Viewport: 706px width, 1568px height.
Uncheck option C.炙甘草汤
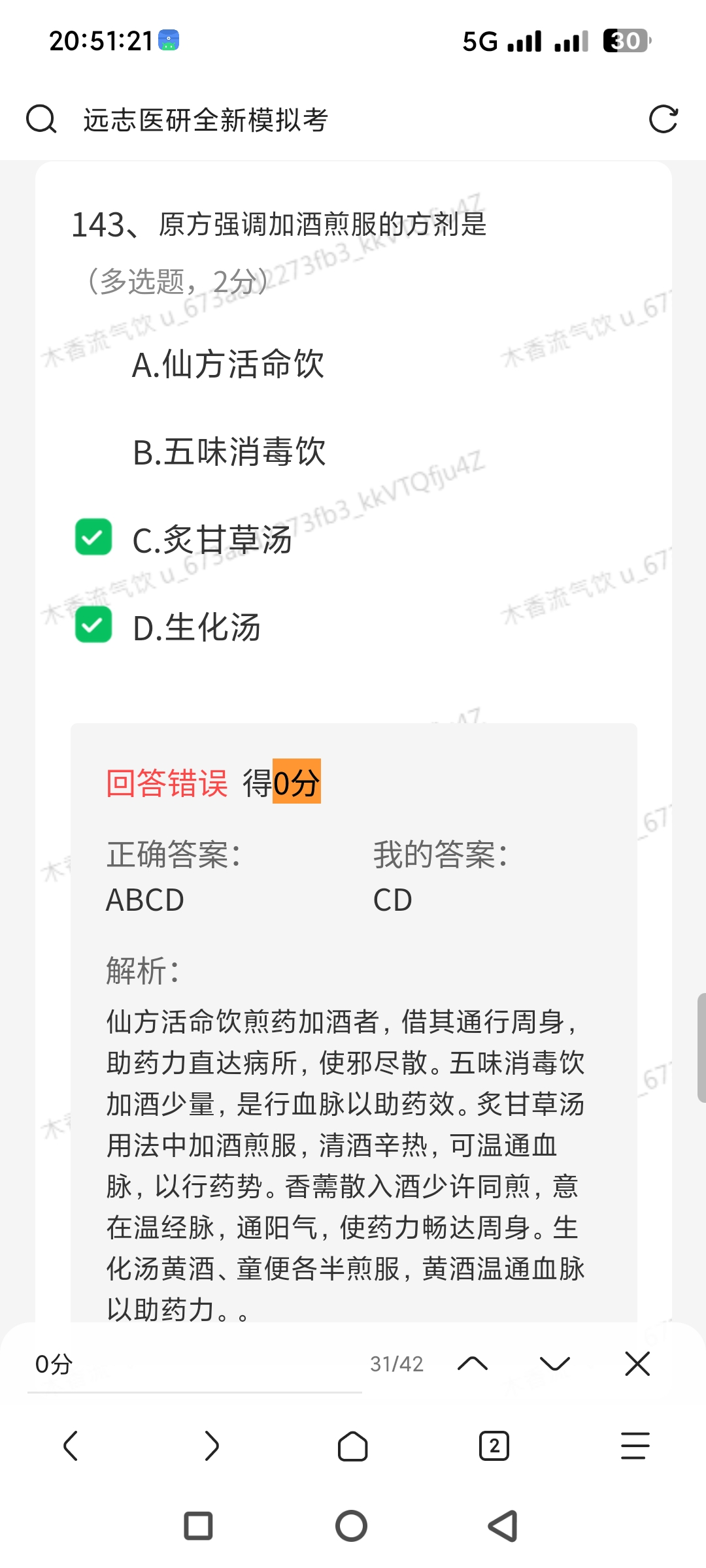coord(93,538)
